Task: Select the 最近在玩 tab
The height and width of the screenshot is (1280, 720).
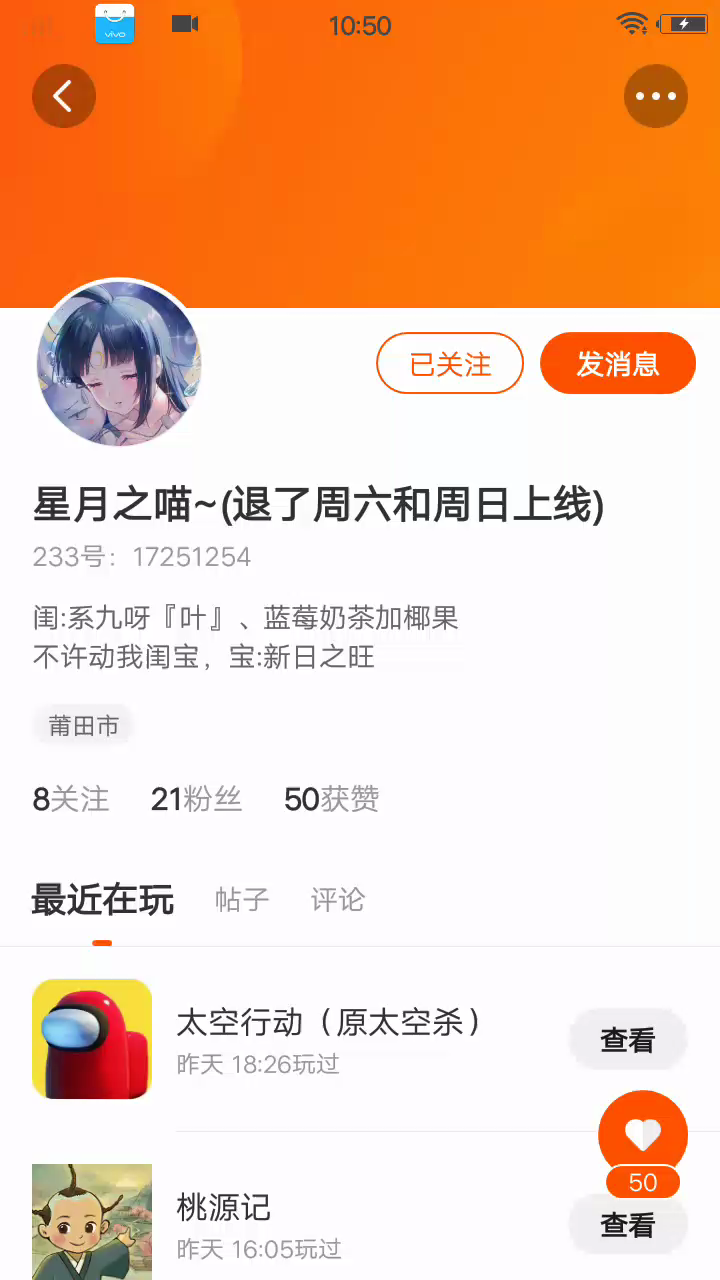Action: [x=102, y=900]
